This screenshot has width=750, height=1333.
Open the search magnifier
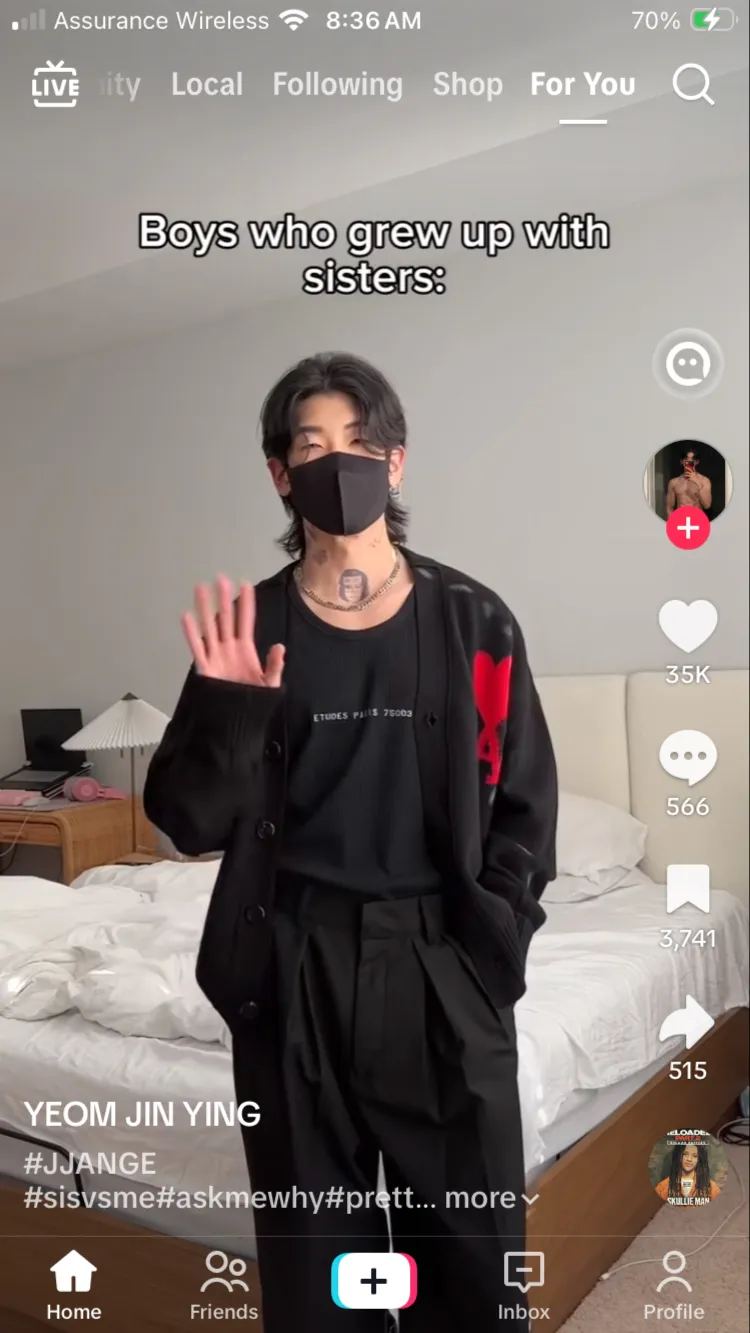point(693,85)
